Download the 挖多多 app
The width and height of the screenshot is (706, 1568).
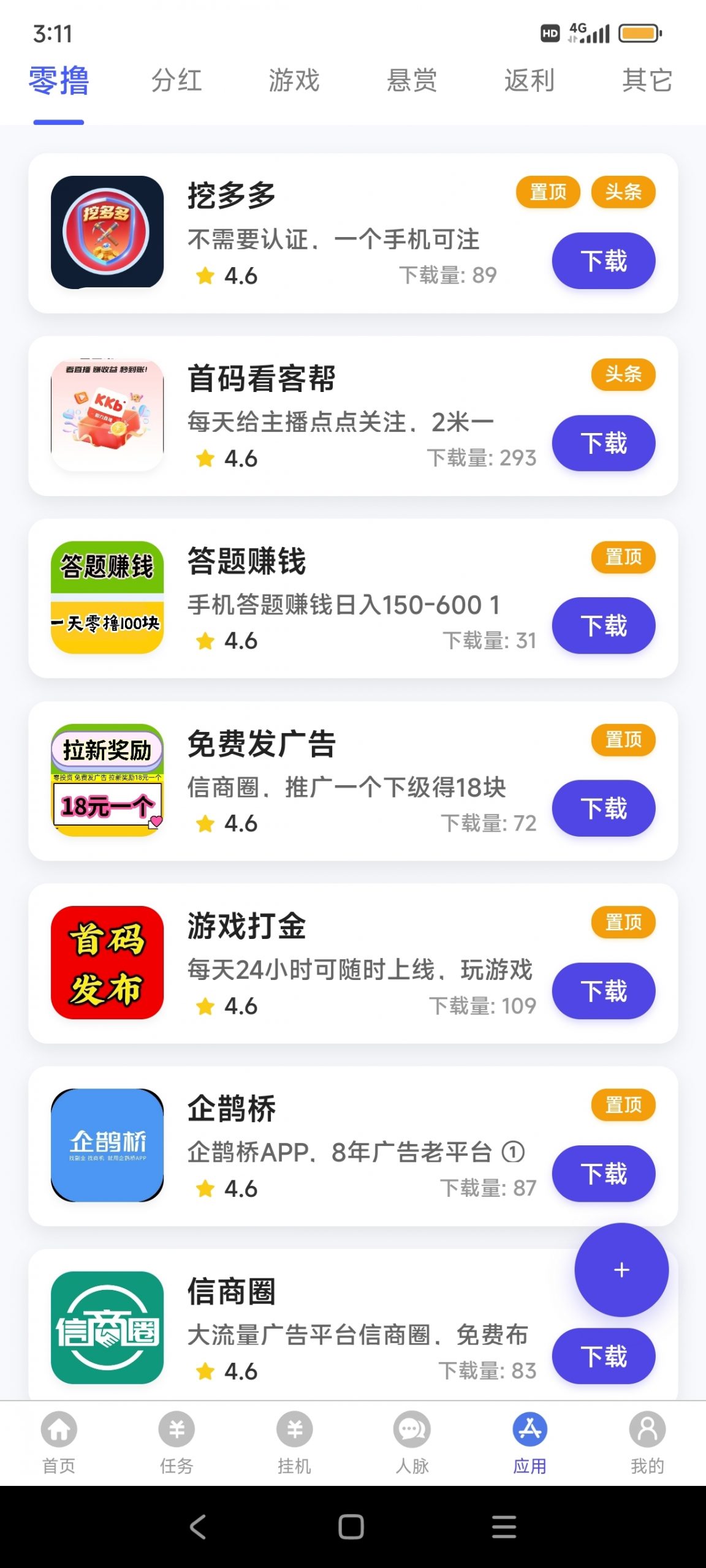coord(603,260)
